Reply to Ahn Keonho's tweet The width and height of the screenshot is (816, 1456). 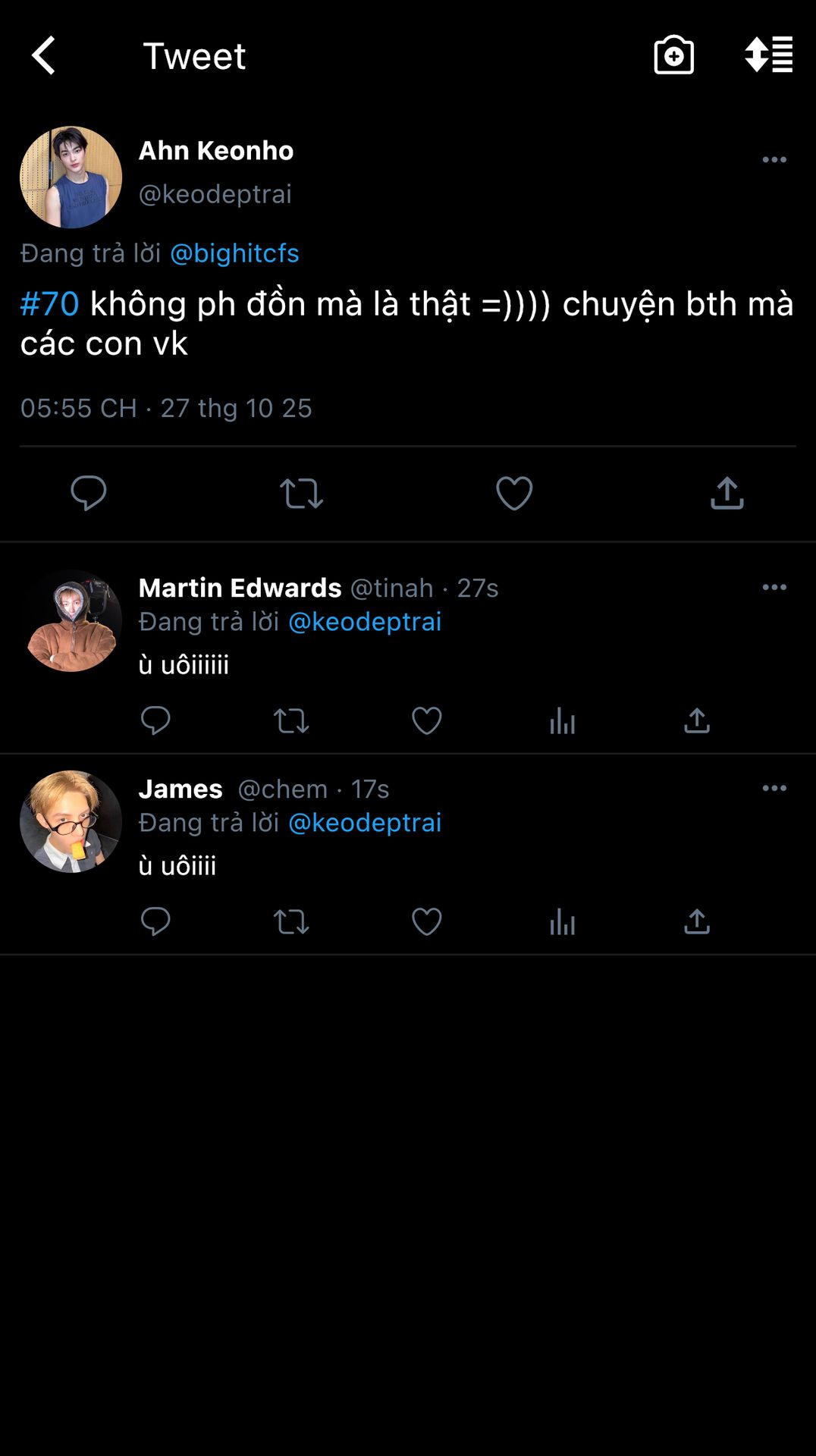click(x=89, y=493)
